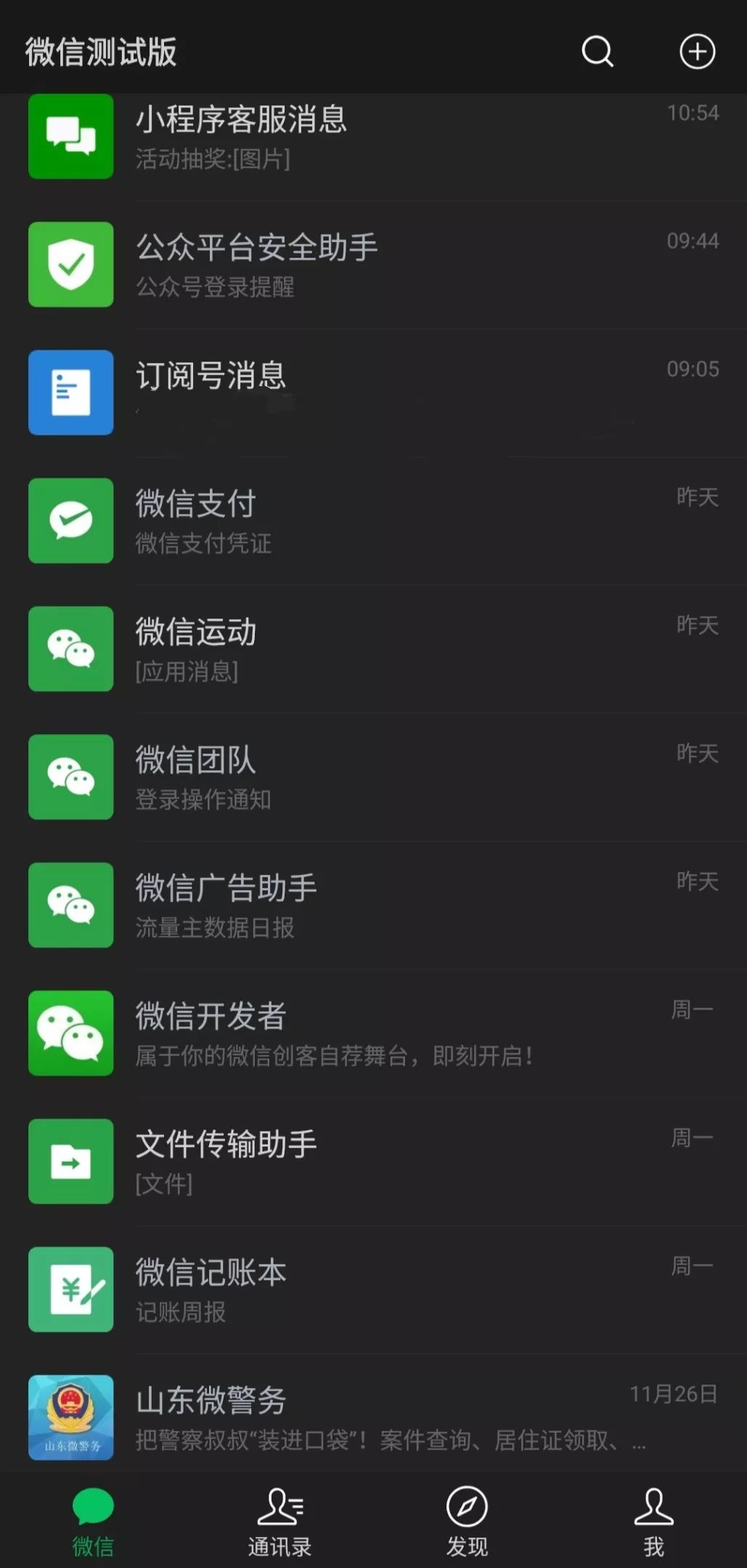Open the 微信支付 thread

pos(373,521)
